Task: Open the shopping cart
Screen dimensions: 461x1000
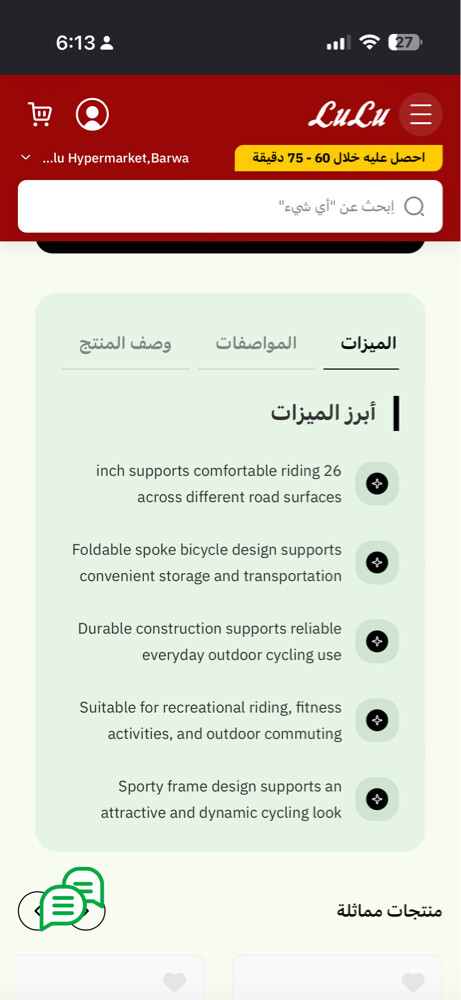Action: (x=40, y=115)
